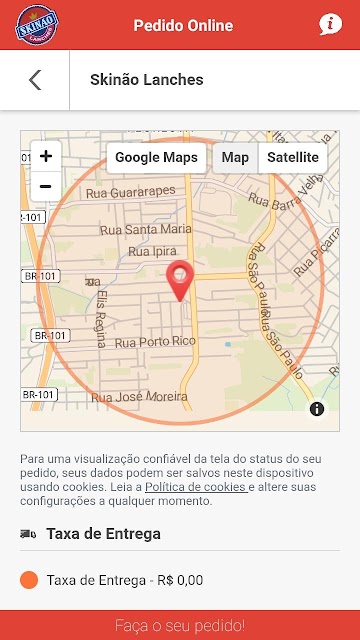360x640 pixels.
Task: Tap Faça o seu pedido! button
Action: [x=180, y=625]
